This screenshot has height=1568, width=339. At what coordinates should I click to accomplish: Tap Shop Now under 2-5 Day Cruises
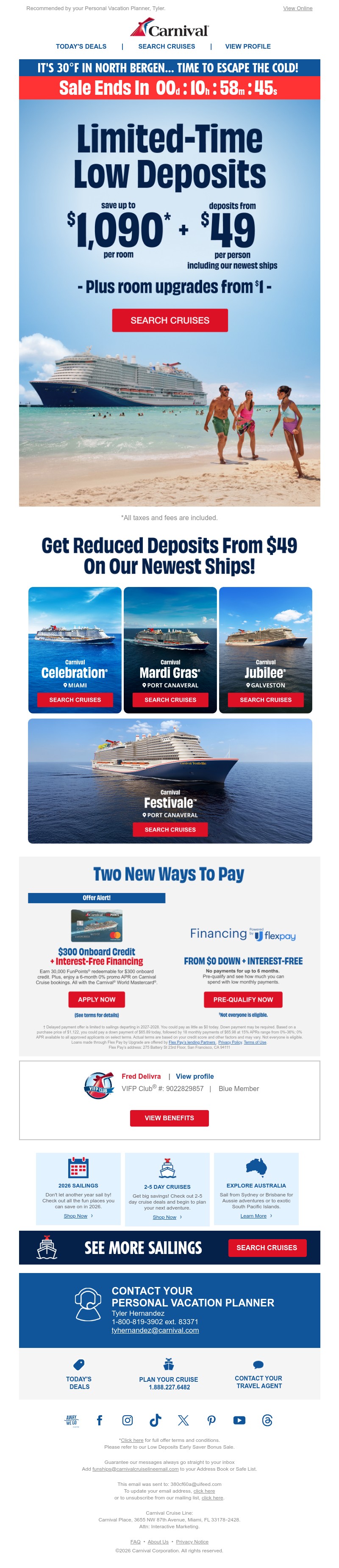[164, 1217]
